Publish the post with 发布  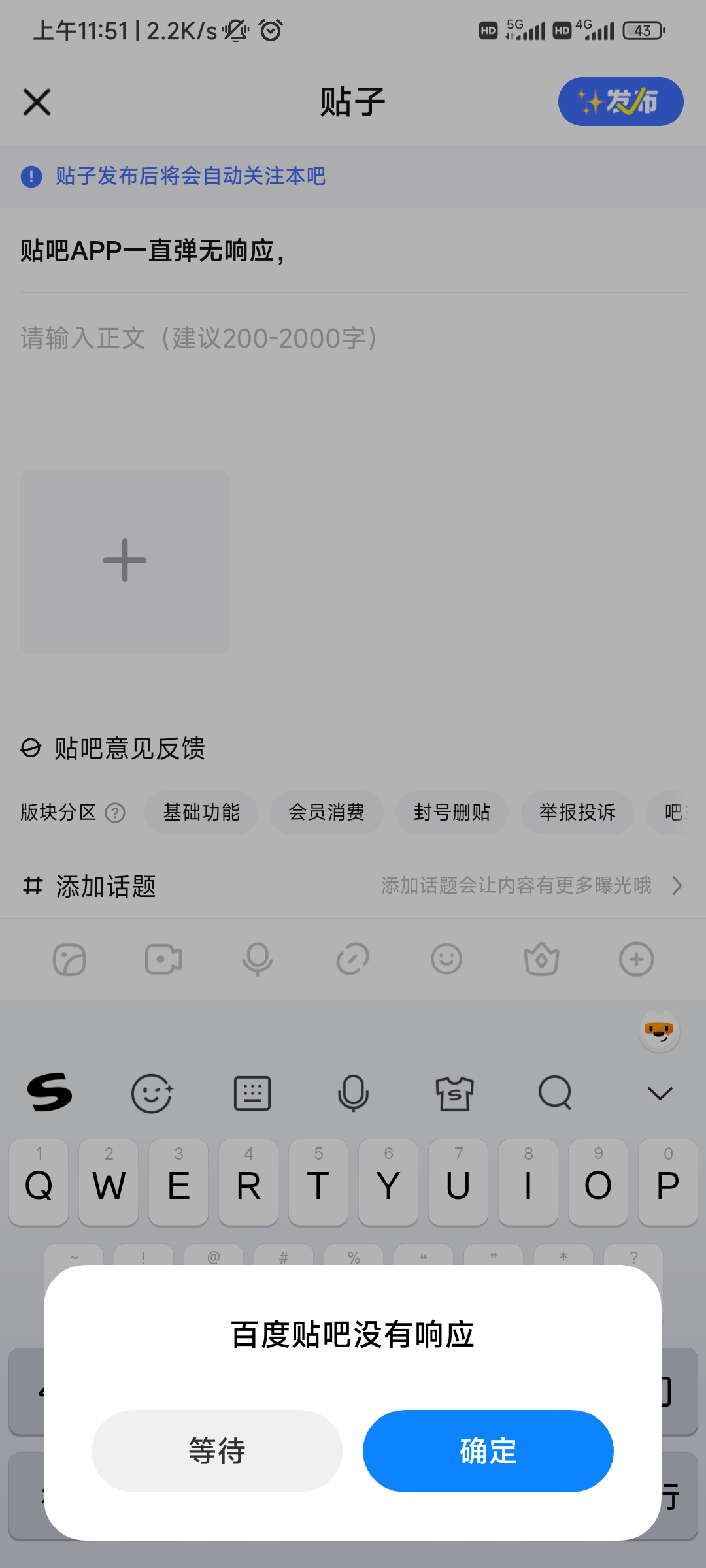(620, 102)
